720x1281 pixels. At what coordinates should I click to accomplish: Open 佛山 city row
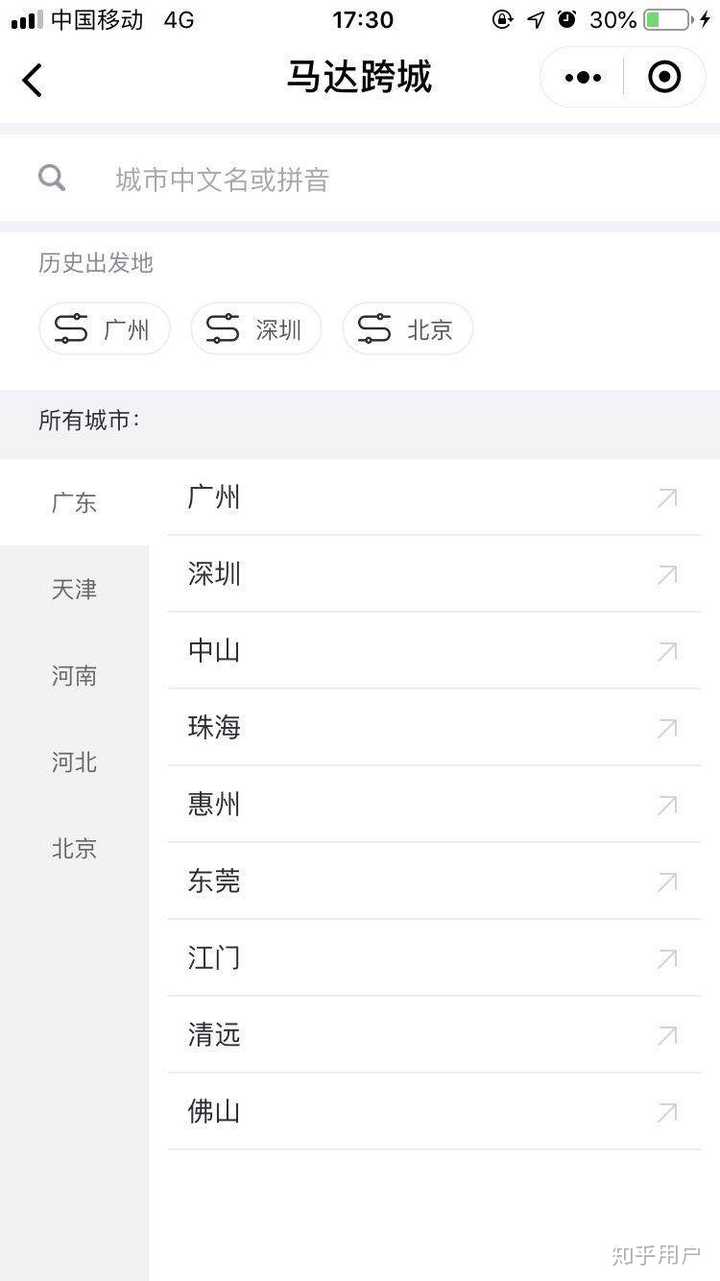tap(434, 1111)
